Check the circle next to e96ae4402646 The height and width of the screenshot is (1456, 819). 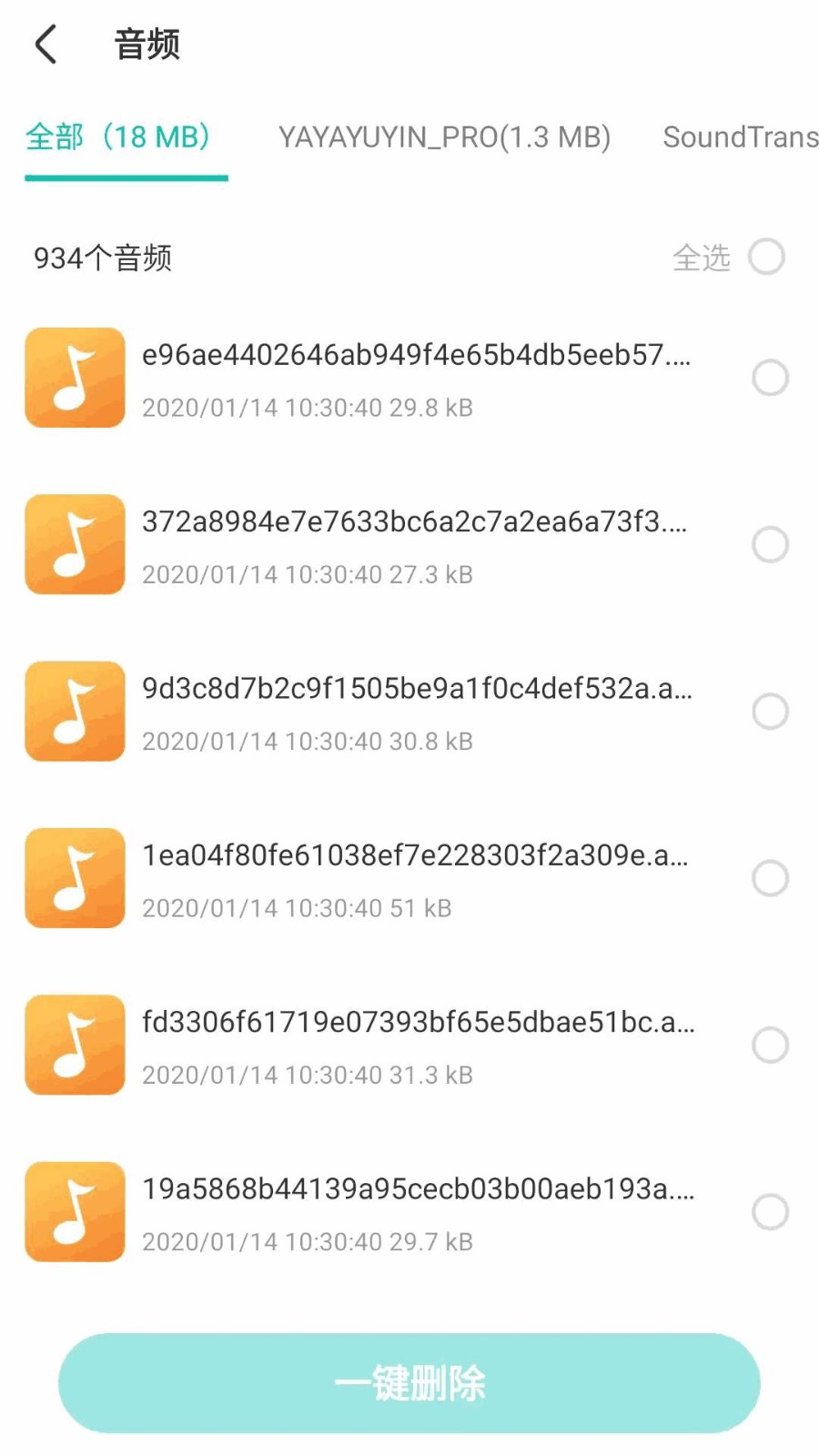pyautogui.click(x=770, y=378)
